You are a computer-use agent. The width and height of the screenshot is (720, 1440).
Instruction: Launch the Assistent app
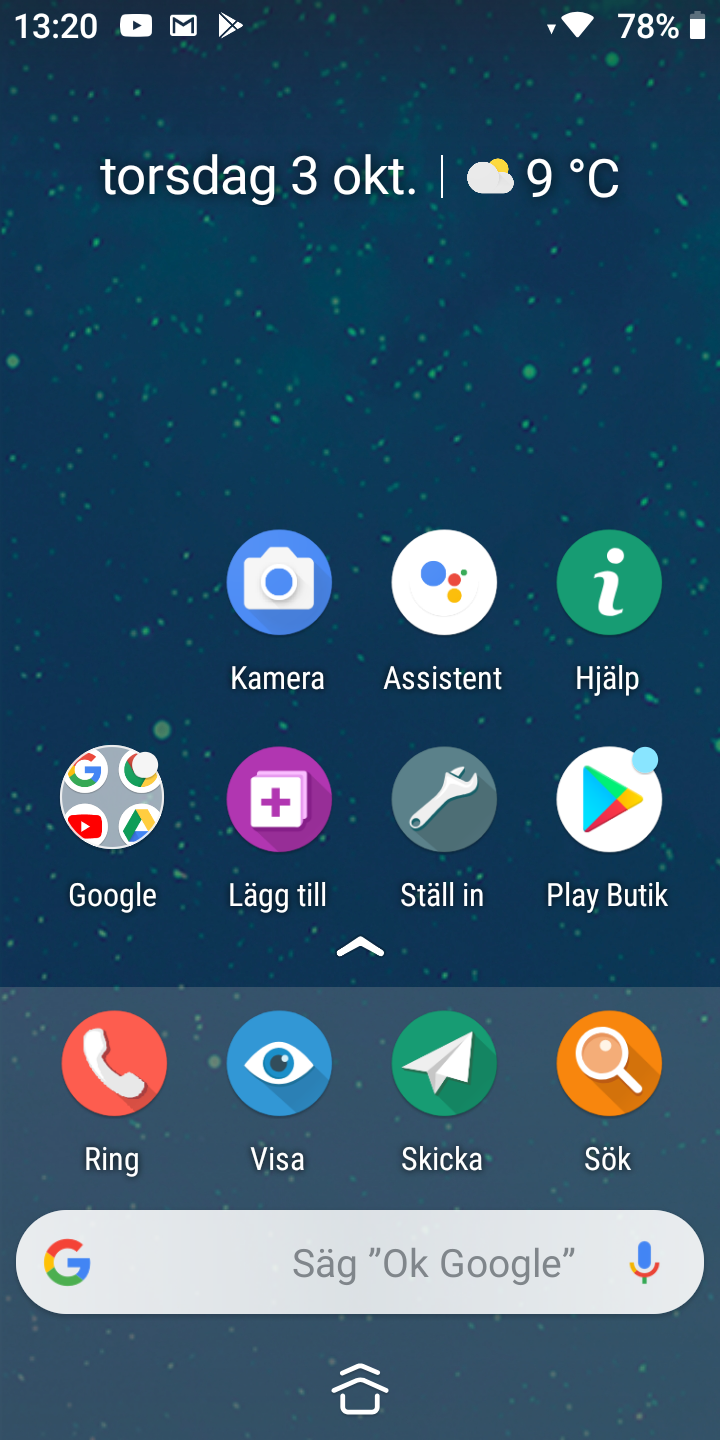443,583
